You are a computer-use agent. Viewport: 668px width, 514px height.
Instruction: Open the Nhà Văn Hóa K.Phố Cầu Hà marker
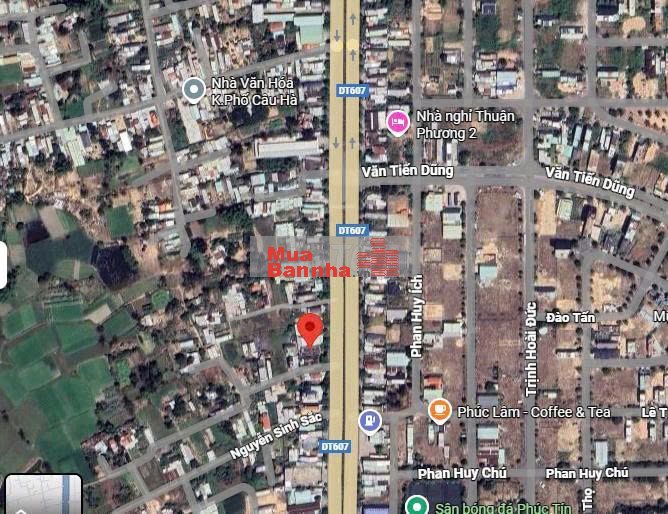pyautogui.click(x=196, y=91)
